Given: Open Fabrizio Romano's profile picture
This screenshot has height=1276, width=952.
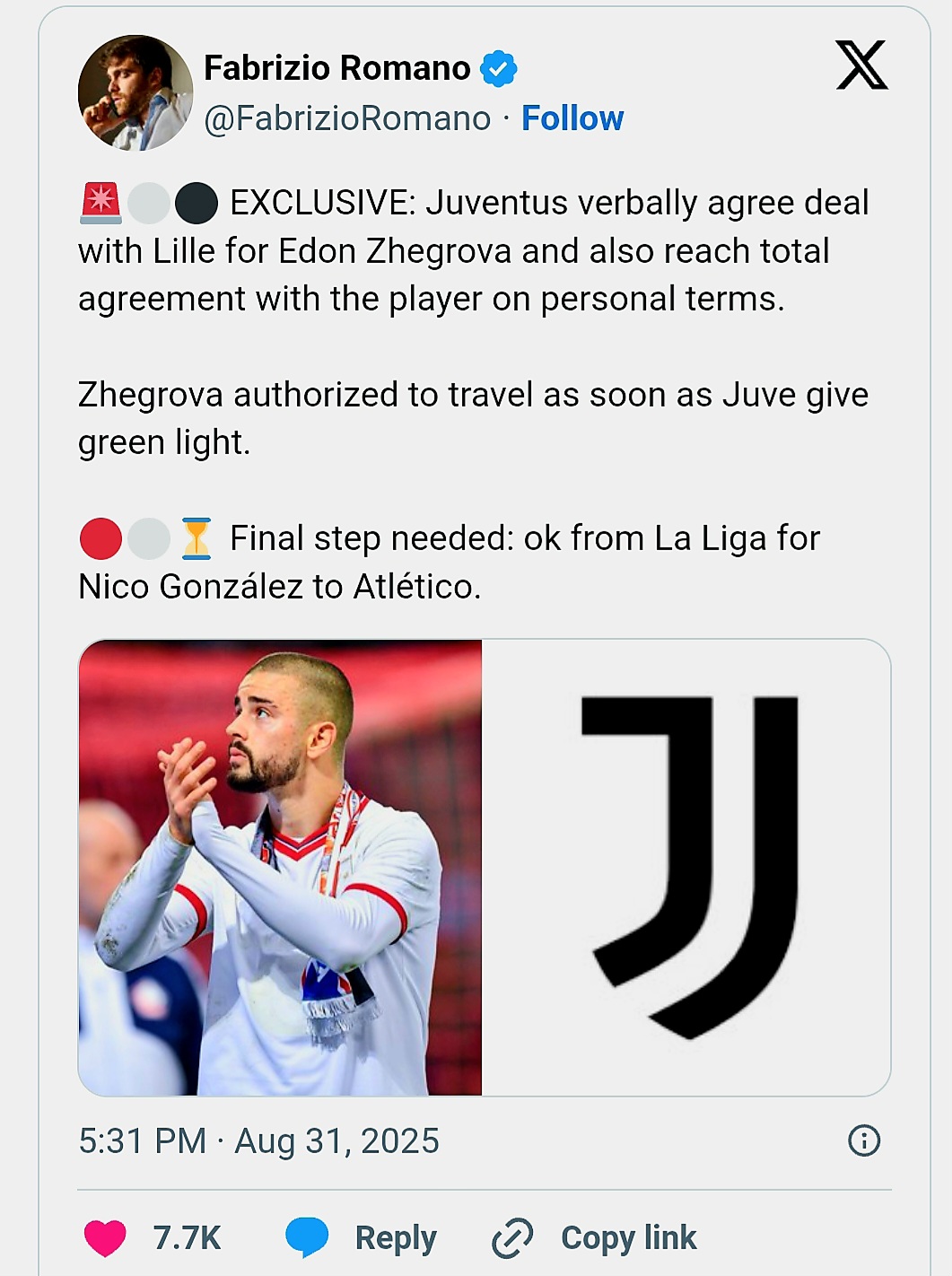Looking at the screenshot, I should pyautogui.click(x=135, y=92).
